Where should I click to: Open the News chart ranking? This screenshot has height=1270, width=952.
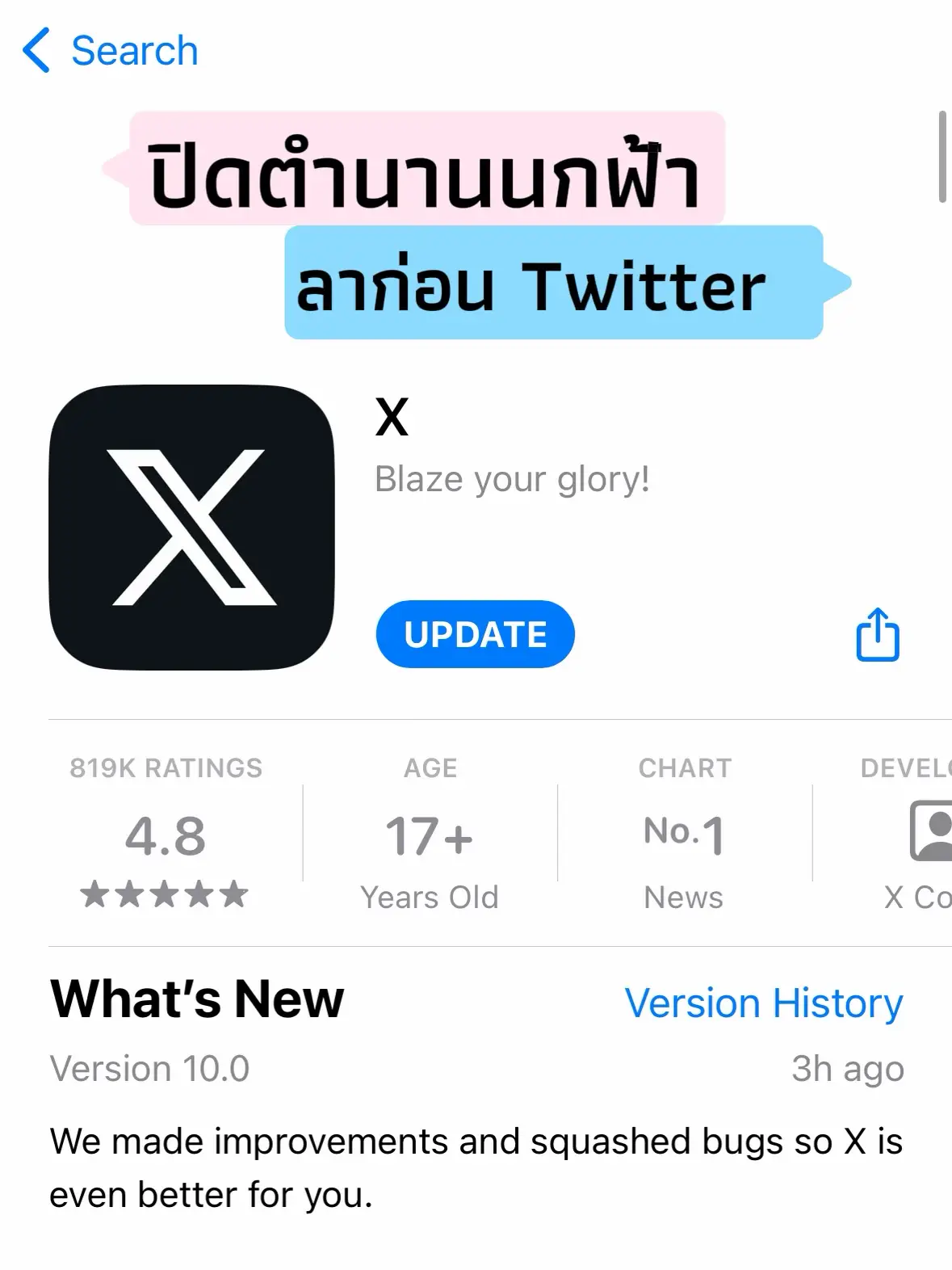point(684,833)
